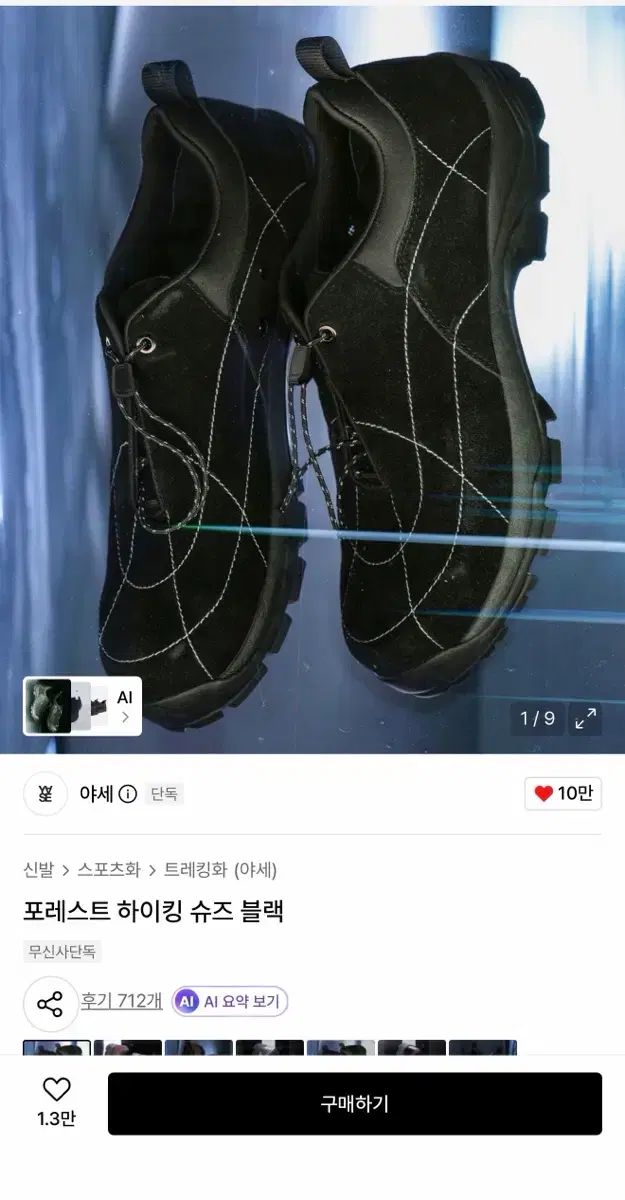Share this product

pyautogui.click(x=50, y=1003)
